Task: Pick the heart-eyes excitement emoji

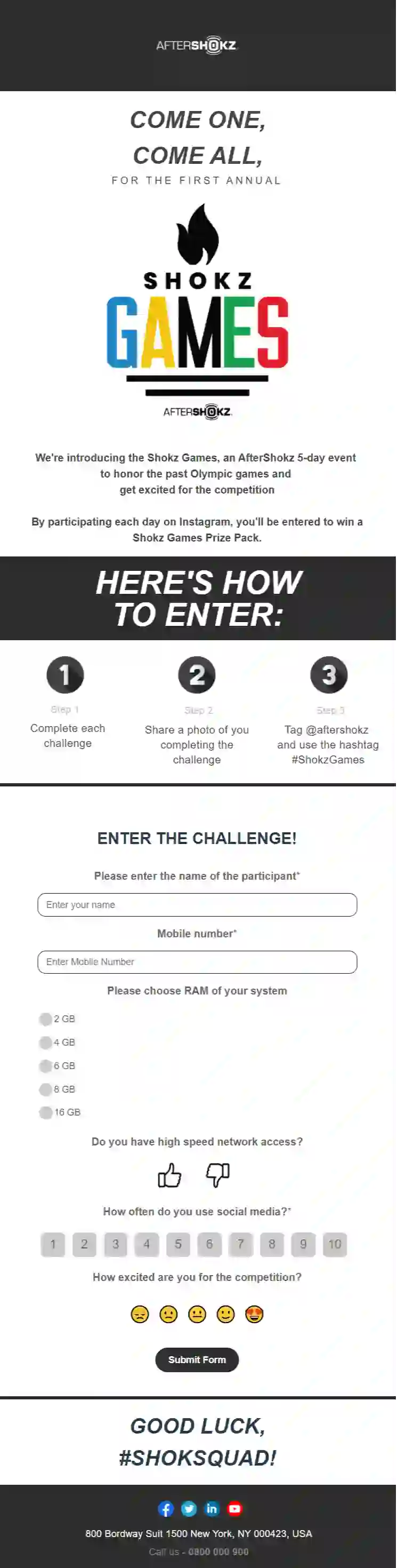Action: point(254,1314)
